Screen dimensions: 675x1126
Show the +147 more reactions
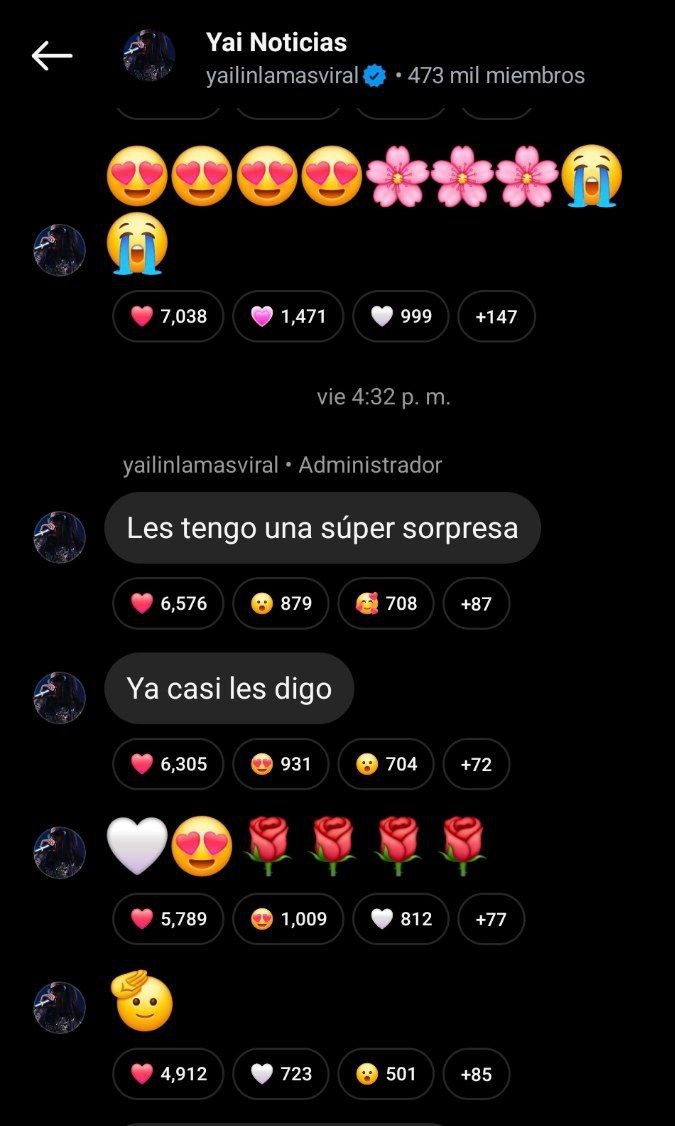(x=496, y=317)
